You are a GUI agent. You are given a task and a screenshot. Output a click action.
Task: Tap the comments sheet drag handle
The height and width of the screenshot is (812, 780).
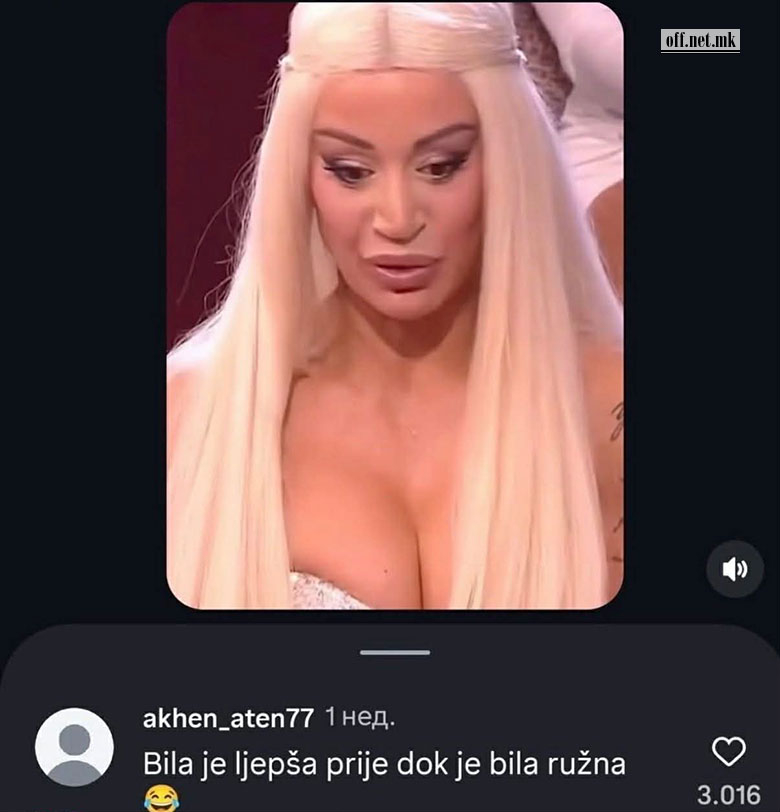(395, 652)
